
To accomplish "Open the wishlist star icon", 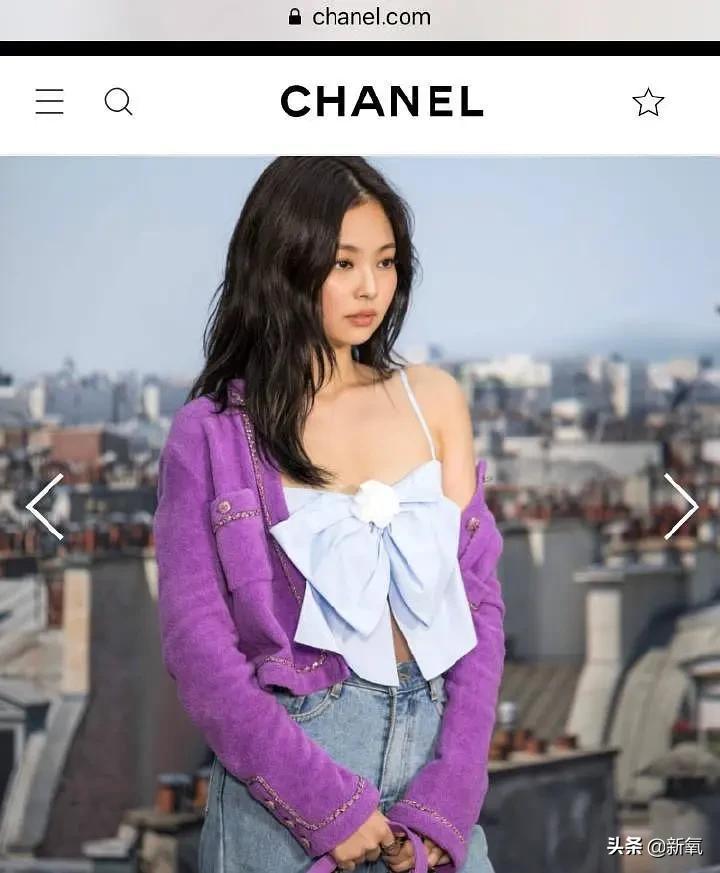I will pyautogui.click(x=648, y=102).
